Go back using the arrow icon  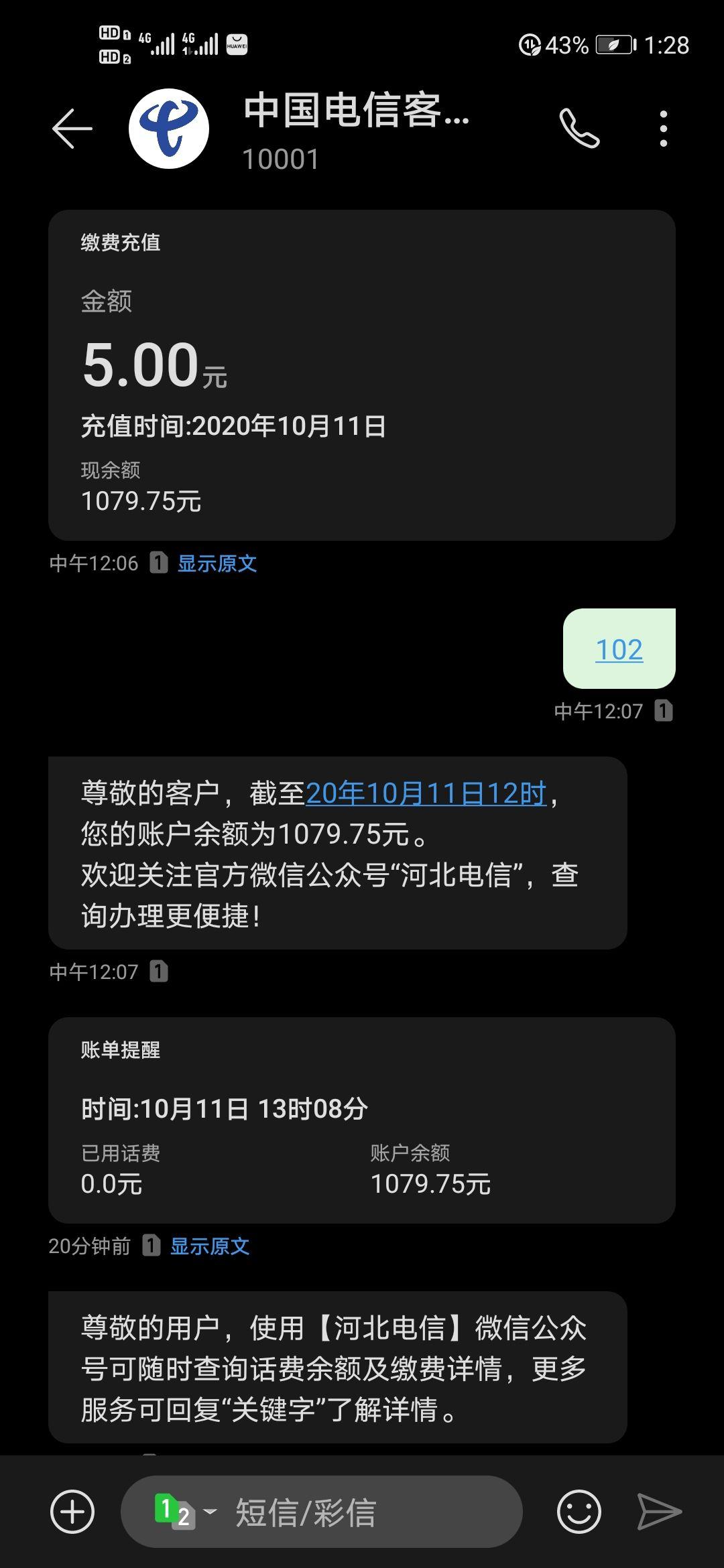tap(72, 128)
